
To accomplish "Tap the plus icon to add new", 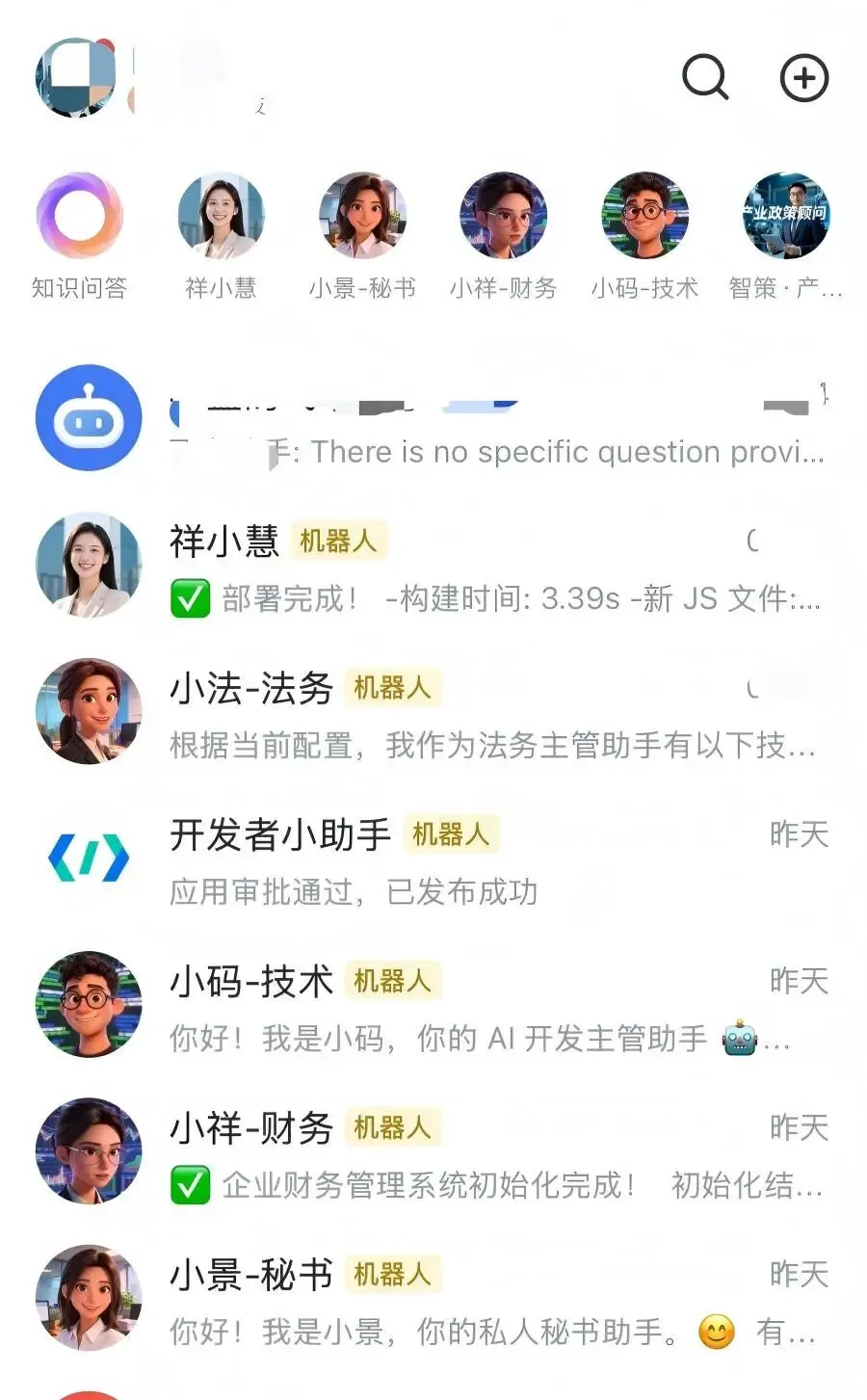I will pyautogui.click(x=803, y=78).
